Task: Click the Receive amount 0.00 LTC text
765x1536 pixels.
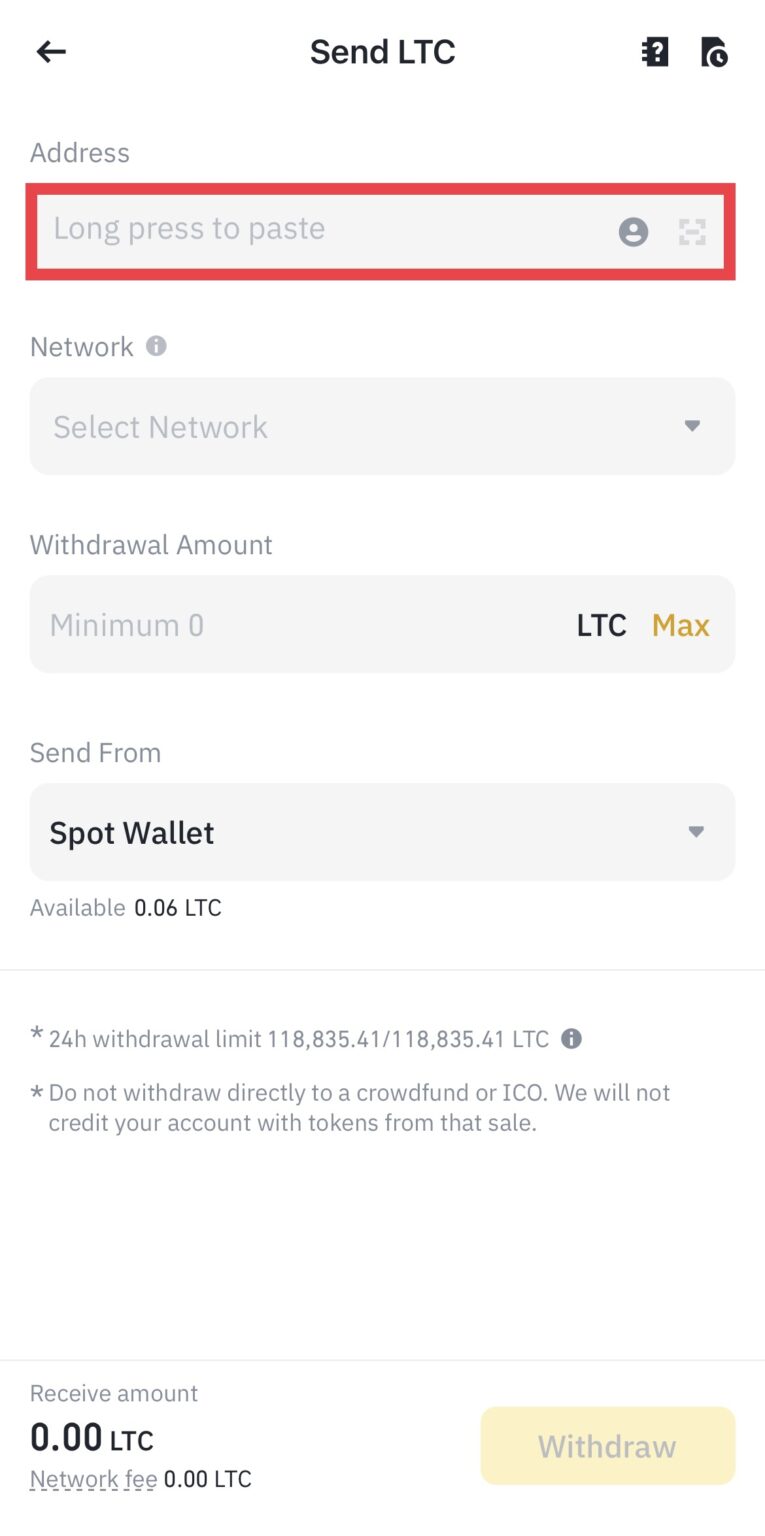Action: tap(90, 1437)
